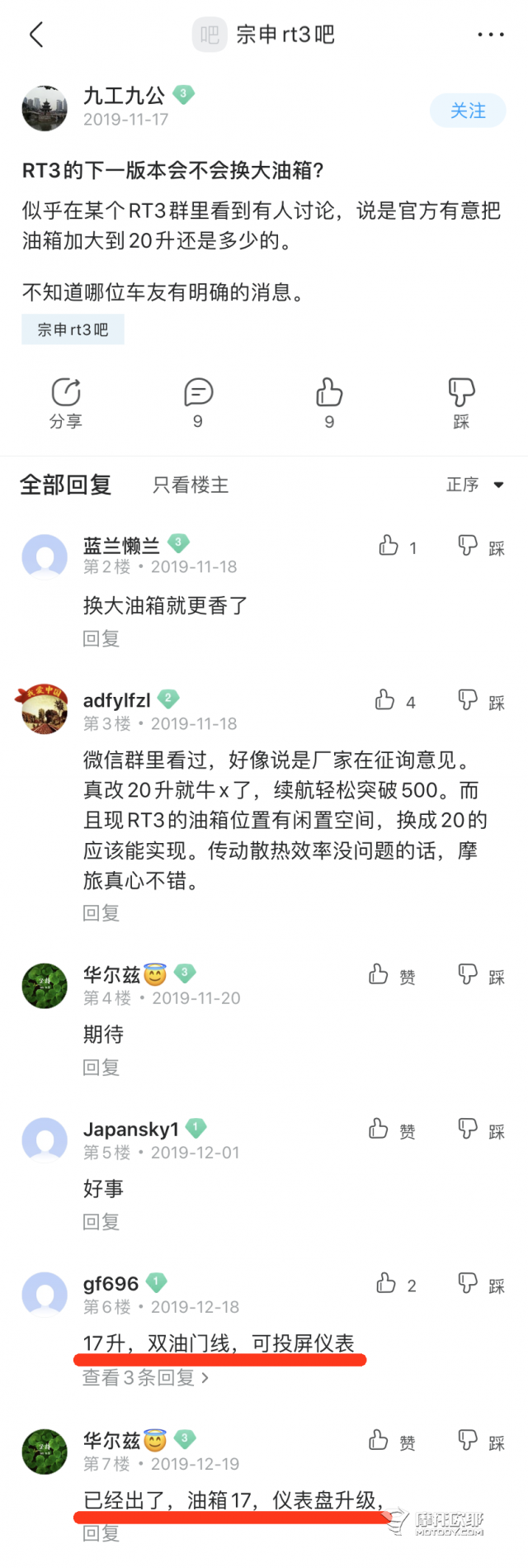Dislike the main post with 踩
This screenshot has height=1568, width=528.
point(460,403)
